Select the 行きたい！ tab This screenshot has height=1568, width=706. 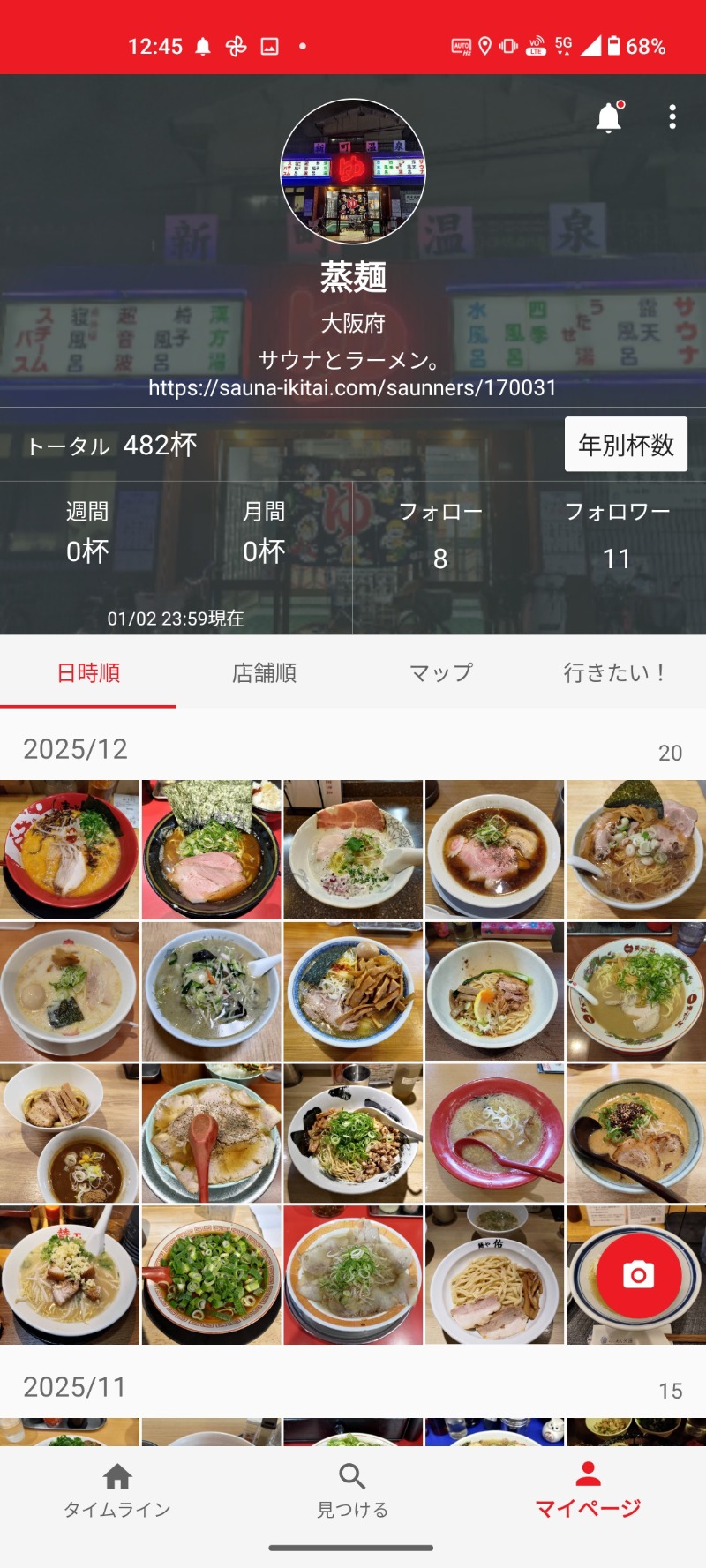pos(617,671)
